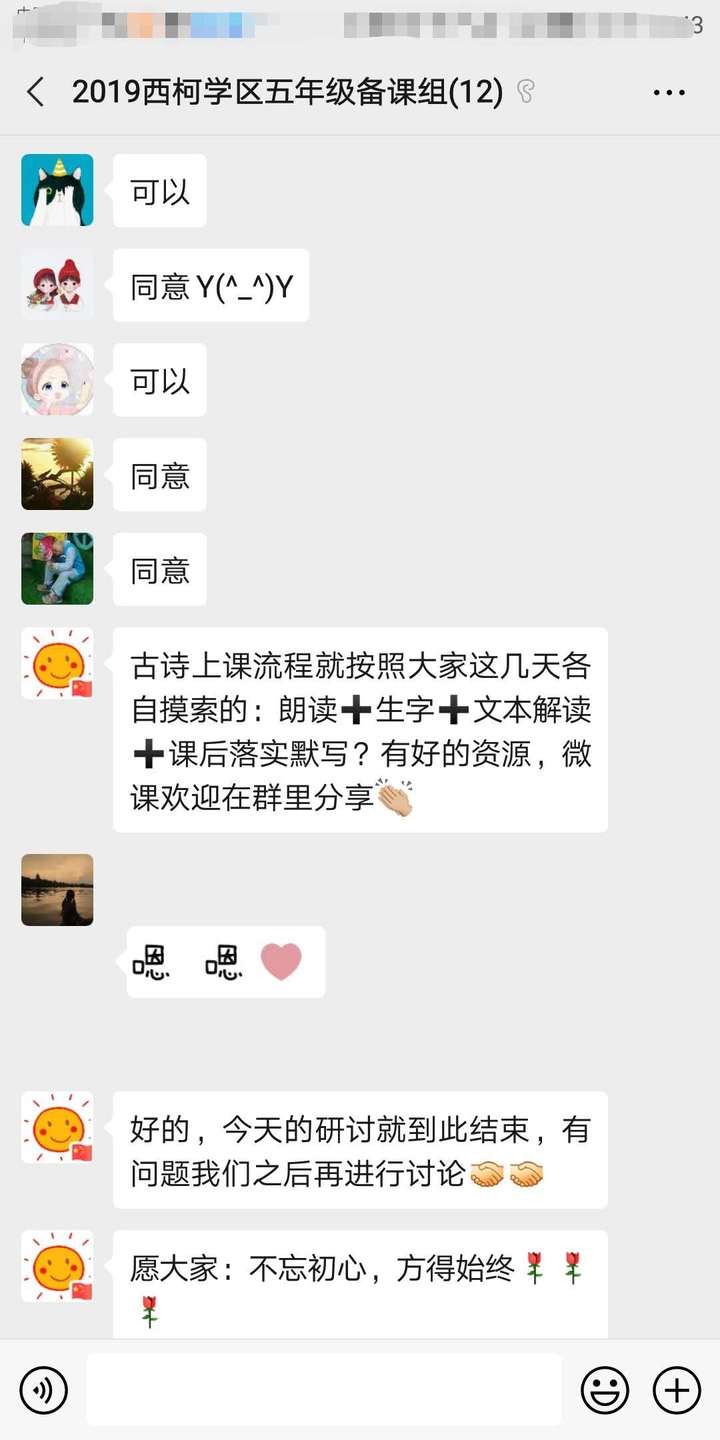Tap sun avatar beside 古诗上课流程 message
The height and width of the screenshot is (1440, 720).
click(57, 663)
